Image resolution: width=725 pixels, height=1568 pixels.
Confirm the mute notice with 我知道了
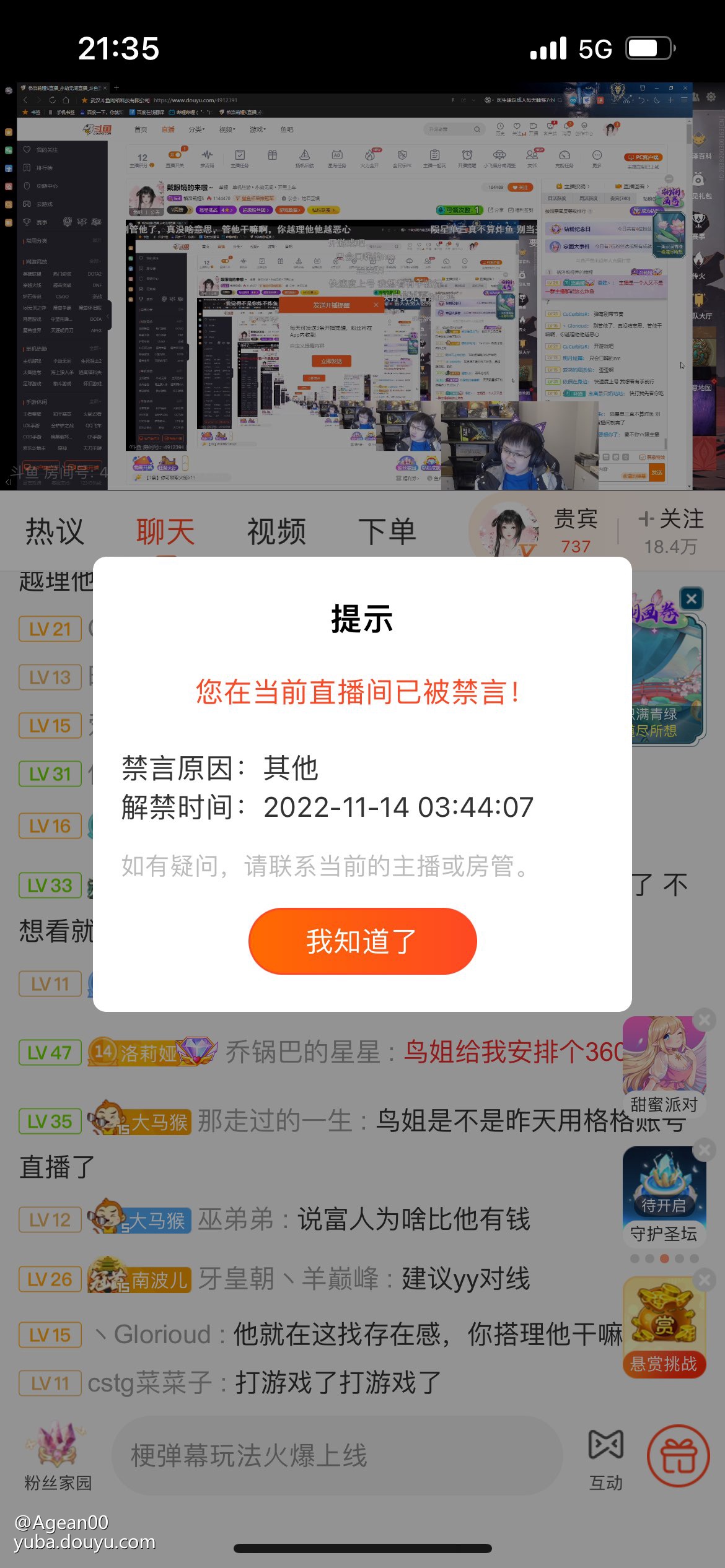[362, 941]
